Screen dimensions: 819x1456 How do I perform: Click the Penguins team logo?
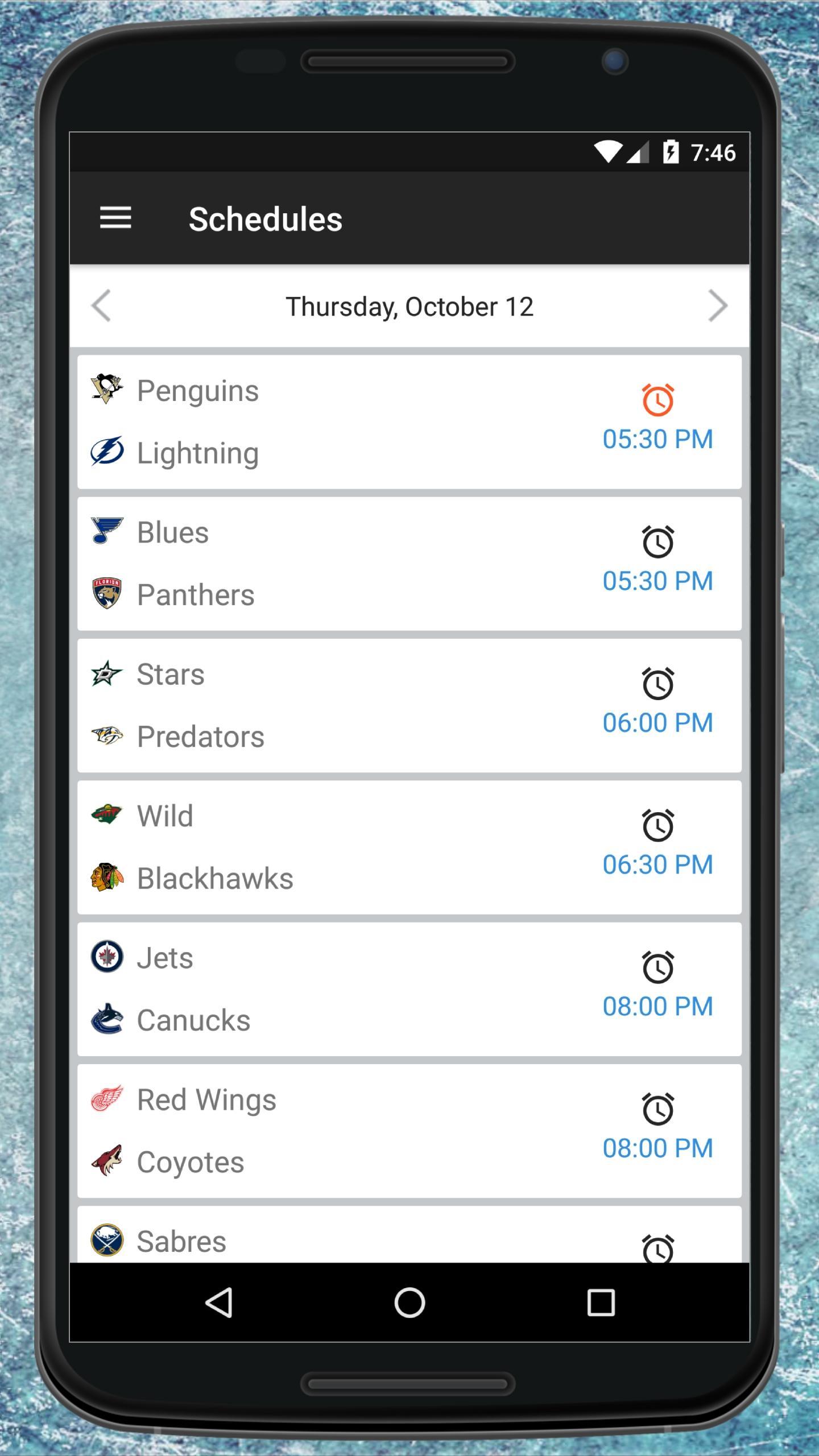(107, 390)
